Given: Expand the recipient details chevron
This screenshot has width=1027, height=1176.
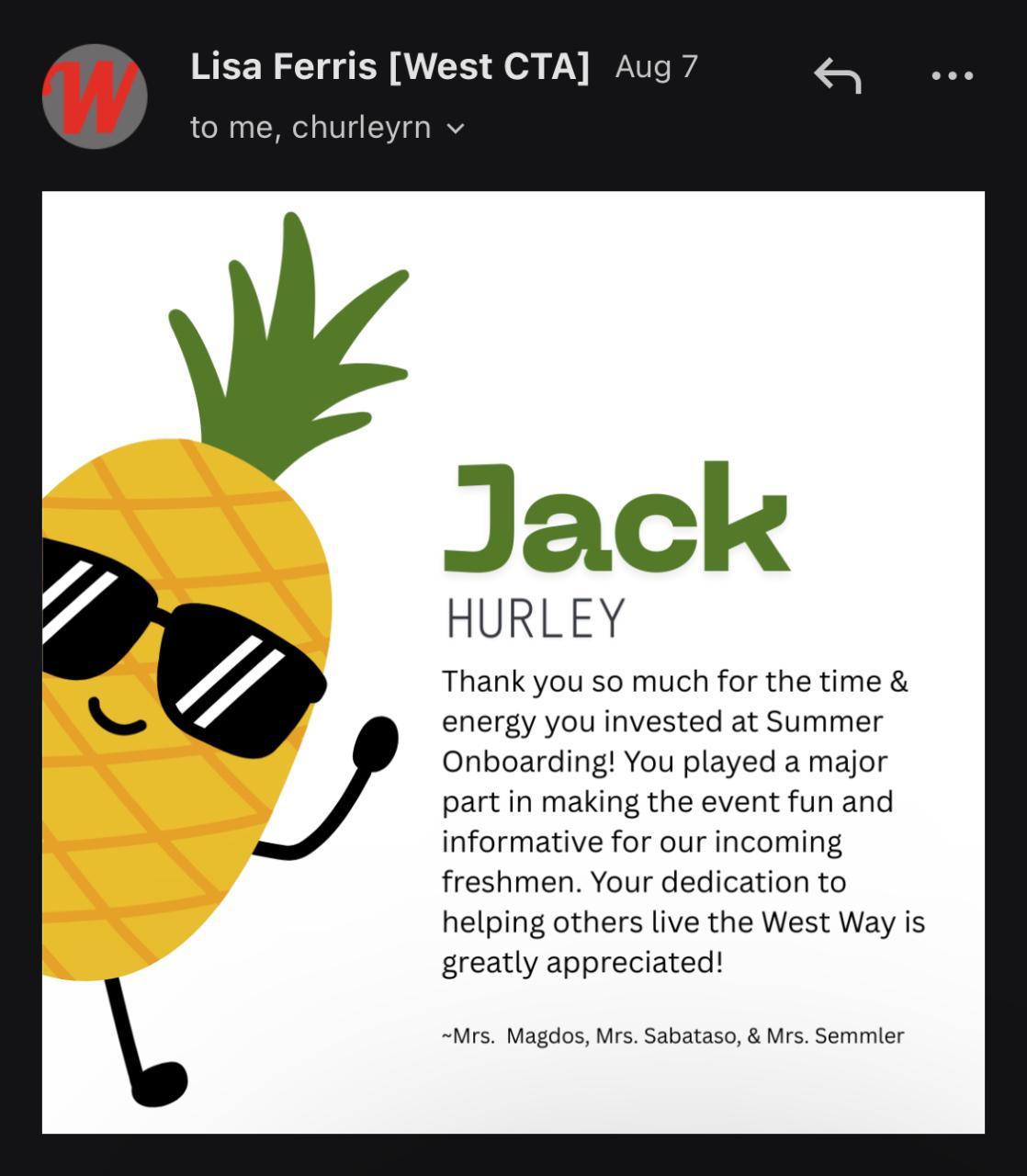Looking at the screenshot, I should [x=456, y=129].
